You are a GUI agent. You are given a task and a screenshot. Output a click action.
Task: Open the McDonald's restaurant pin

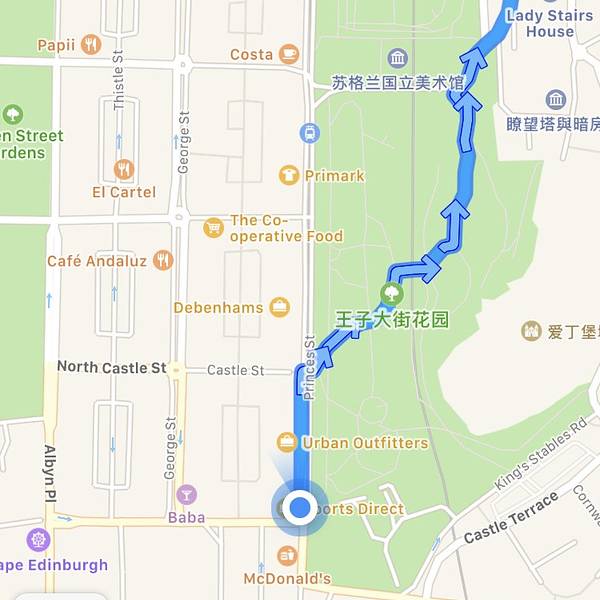click(287, 555)
